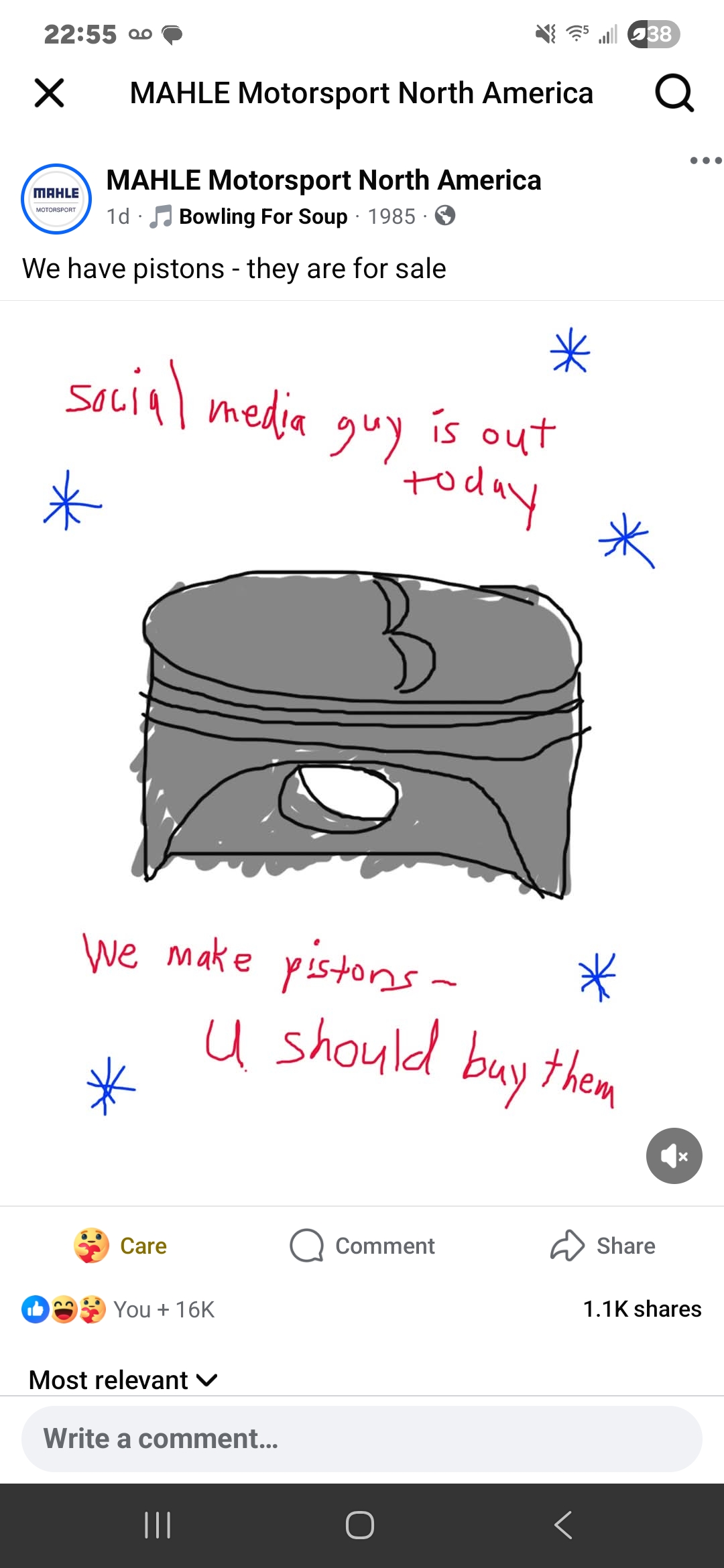724x1568 pixels.
Task: Open MAHLE Motorsport's profile picture
Action: click(56, 199)
